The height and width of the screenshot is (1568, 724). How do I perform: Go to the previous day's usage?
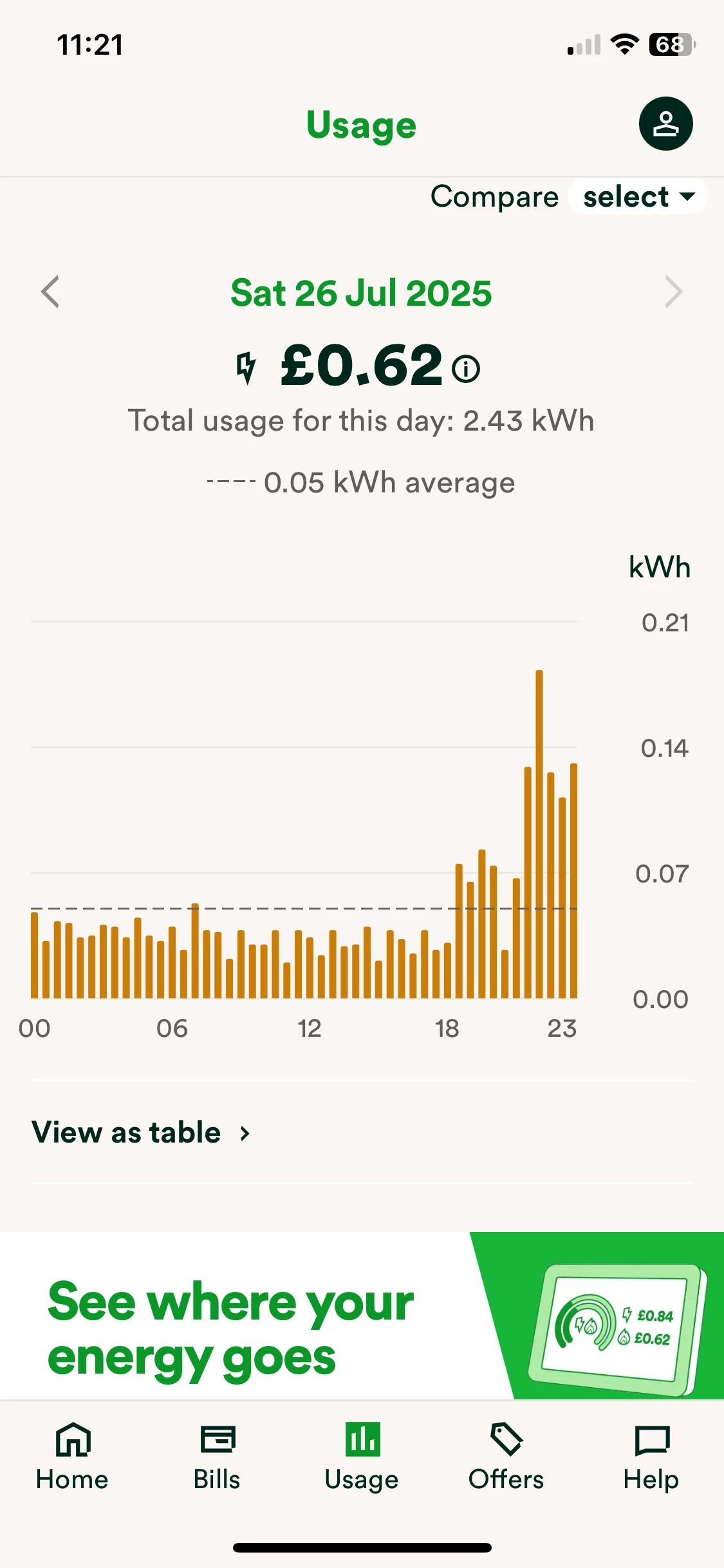[x=50, y=292]
